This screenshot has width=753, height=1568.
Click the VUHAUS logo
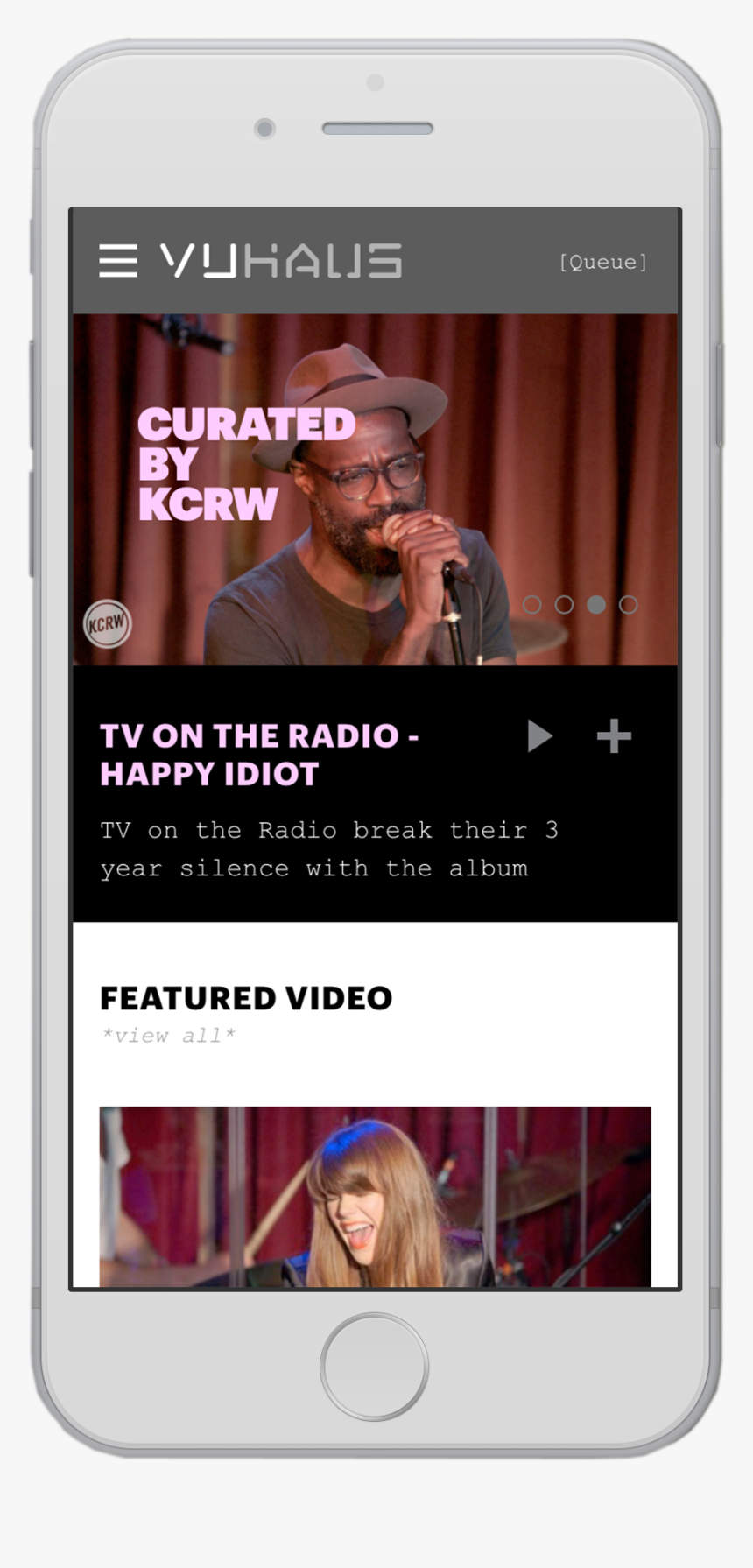[x=280, y=260]
